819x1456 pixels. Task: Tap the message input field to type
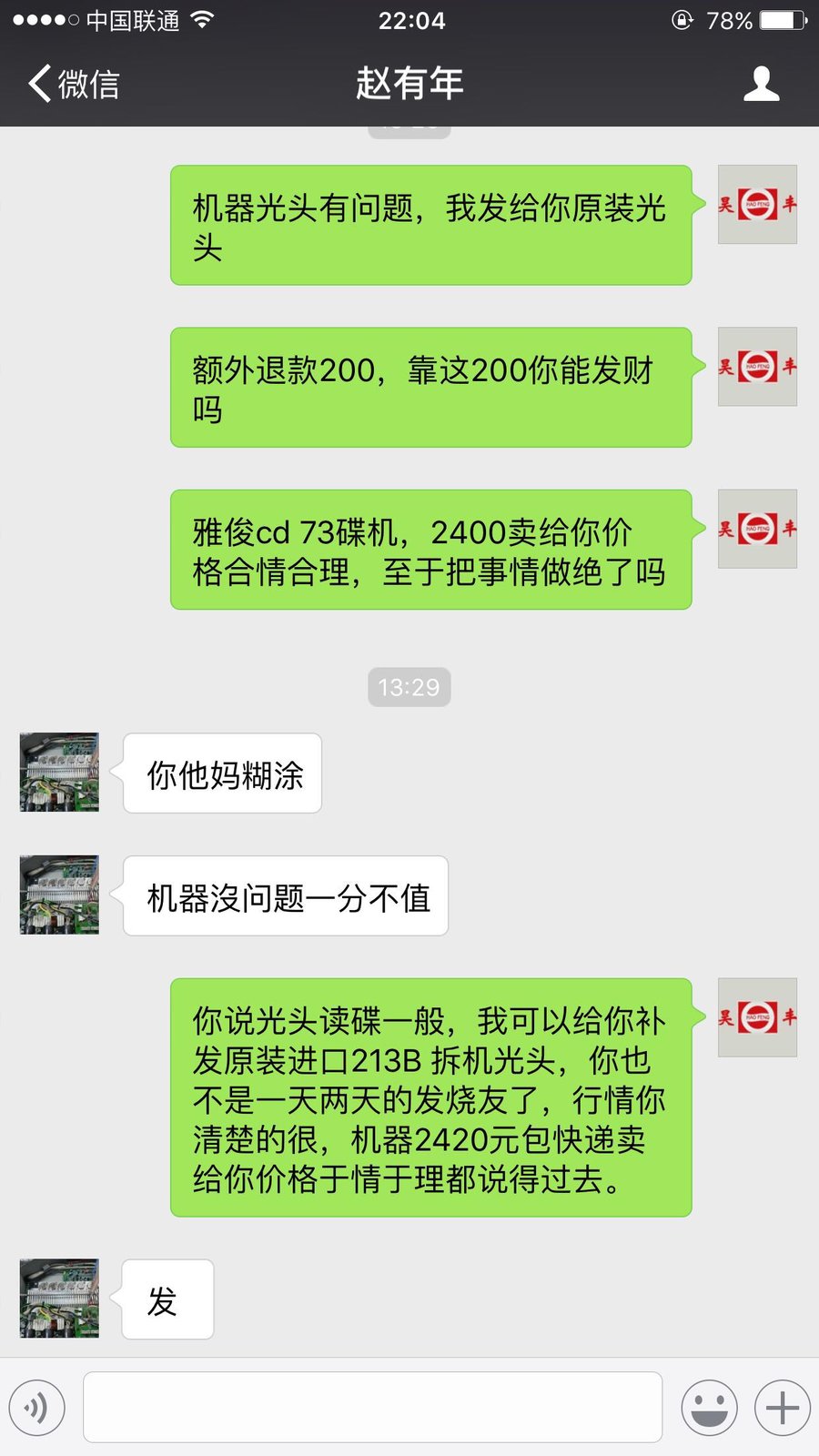point(371,1406)
